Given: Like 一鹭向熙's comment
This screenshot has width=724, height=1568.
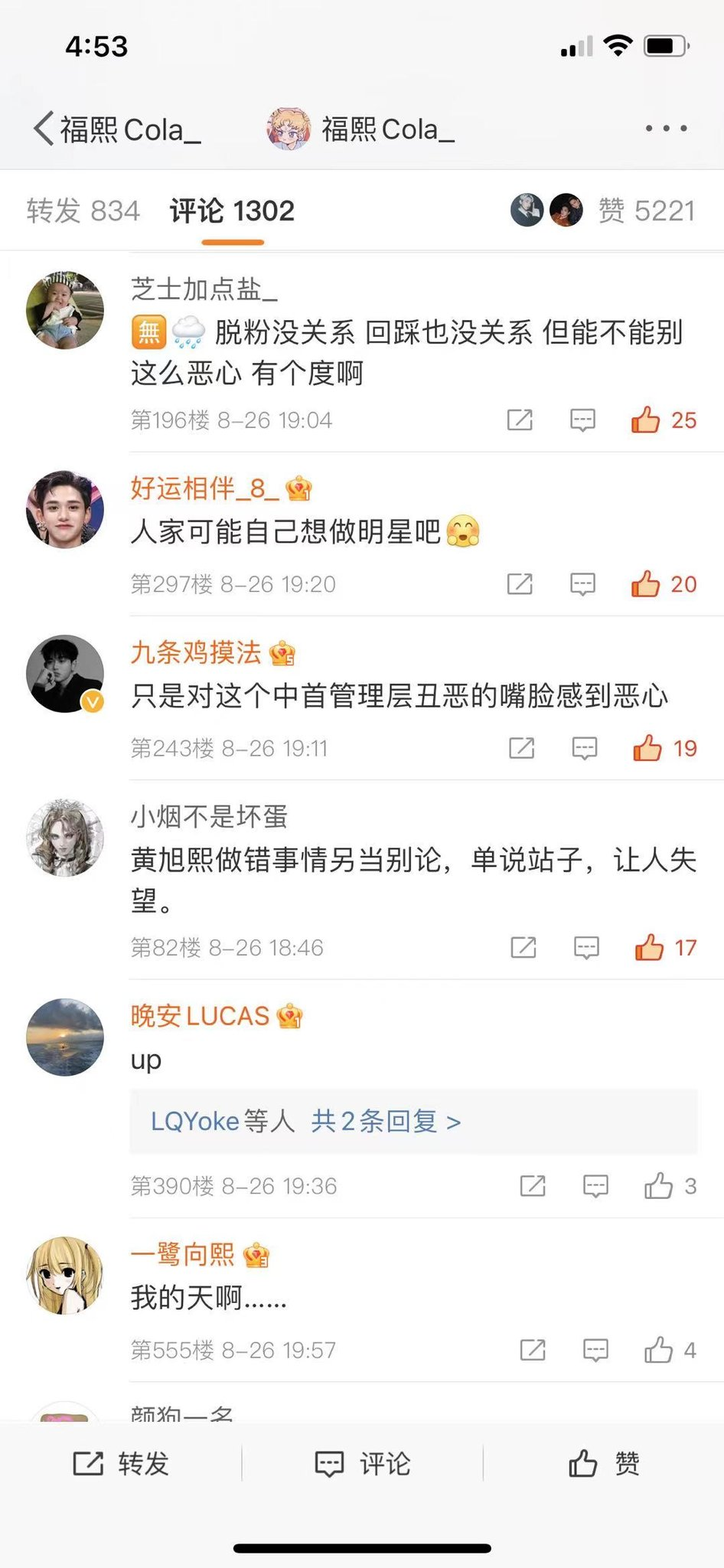Looking at the screenshot, I should coord(658,1350).
